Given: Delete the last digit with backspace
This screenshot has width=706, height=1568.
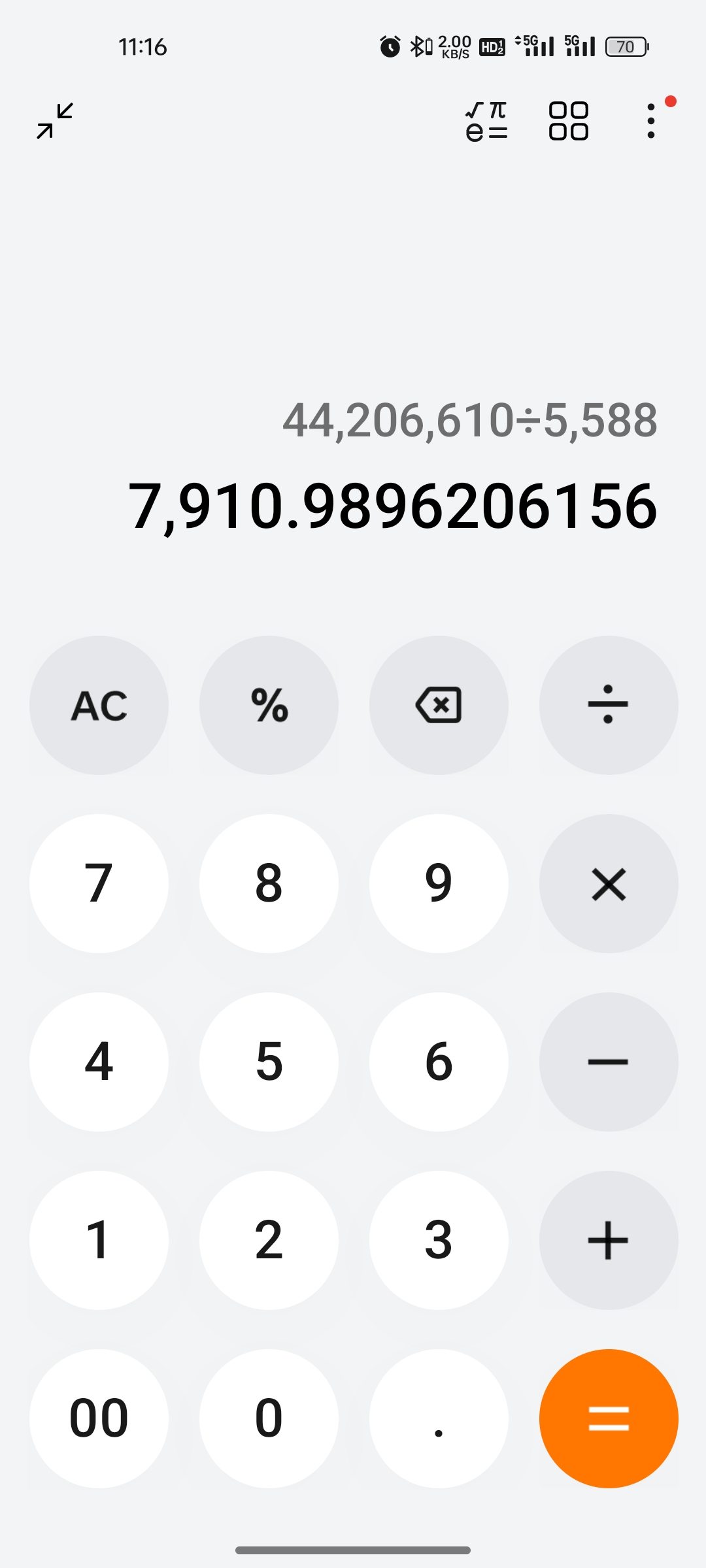Looking at the screenshot, I should (x=439, y=706).
